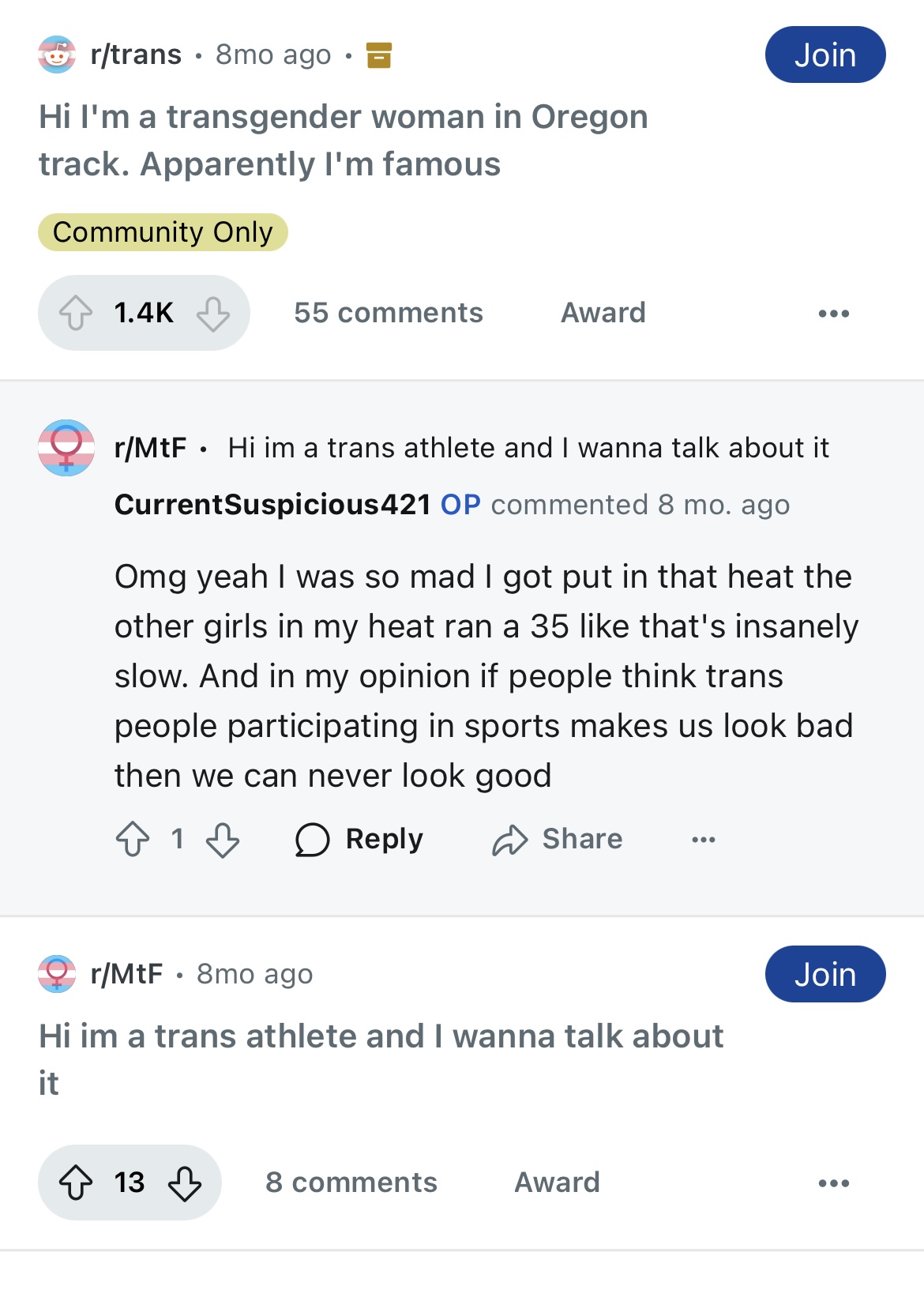This screenshot has height=1301, width=924.
Task: Open overflow menu for the Oregon track post
Action: tap(833, 314)
